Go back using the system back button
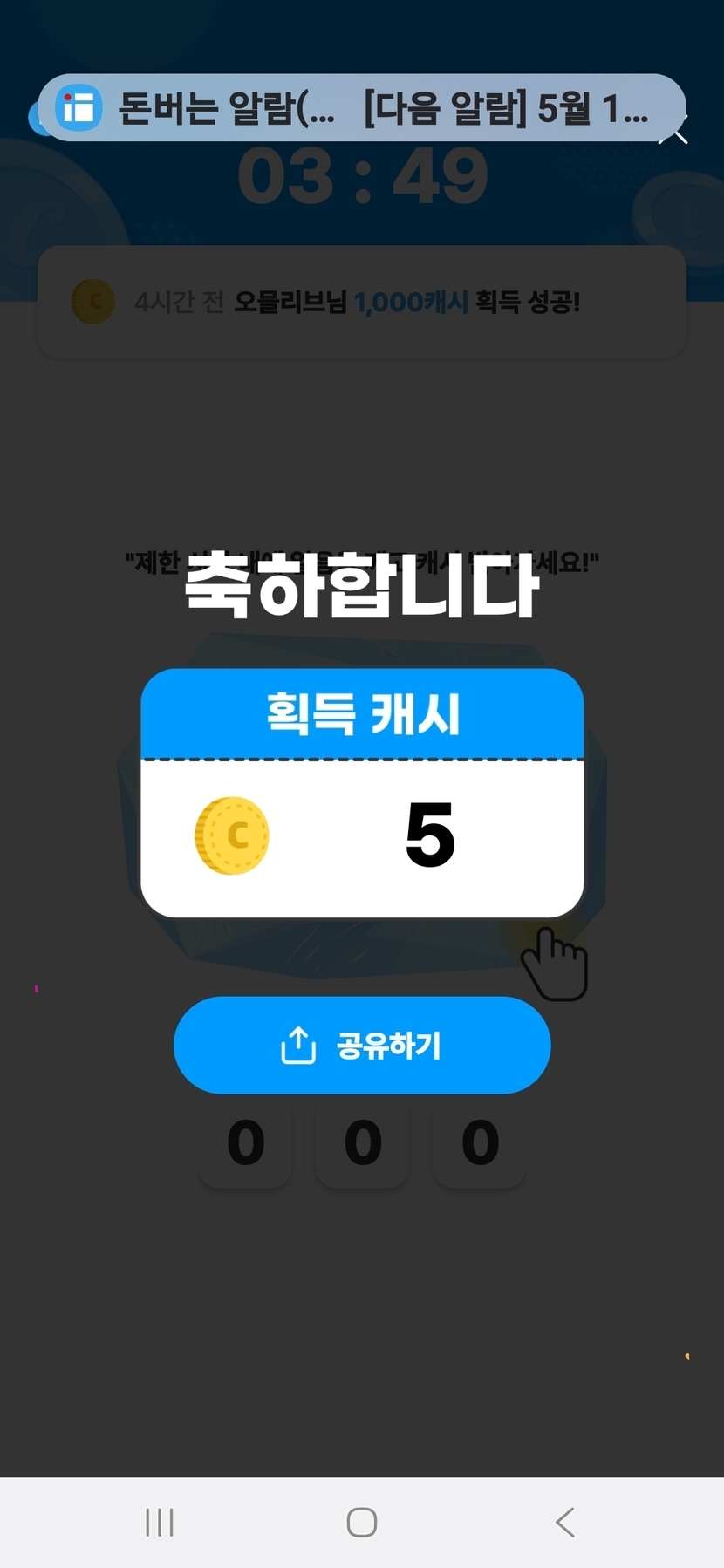Image resolution: width=724 pixels, height=1568 pixels. (x=565, y=1523)
